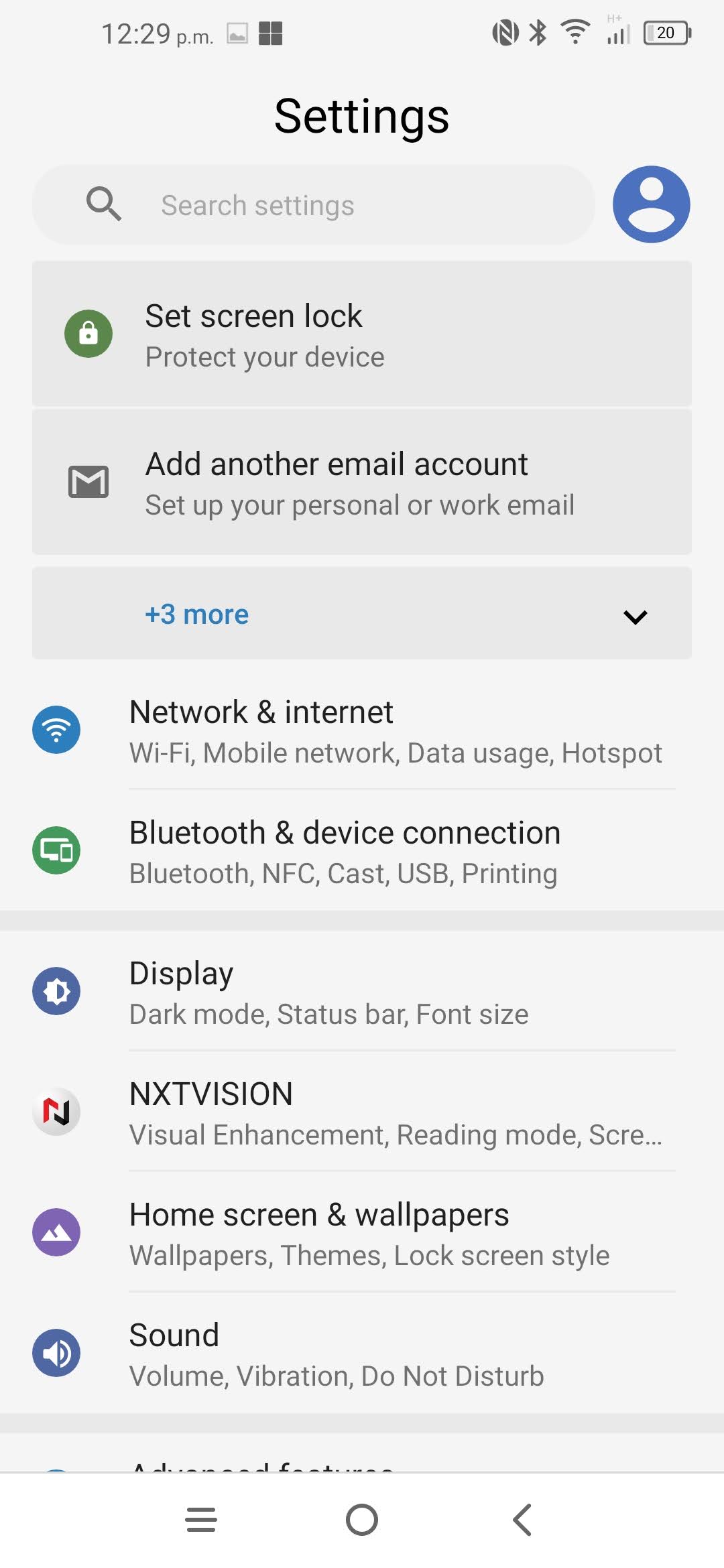
Task: Open the magnifier search icon
Action: tap(104, 204)
